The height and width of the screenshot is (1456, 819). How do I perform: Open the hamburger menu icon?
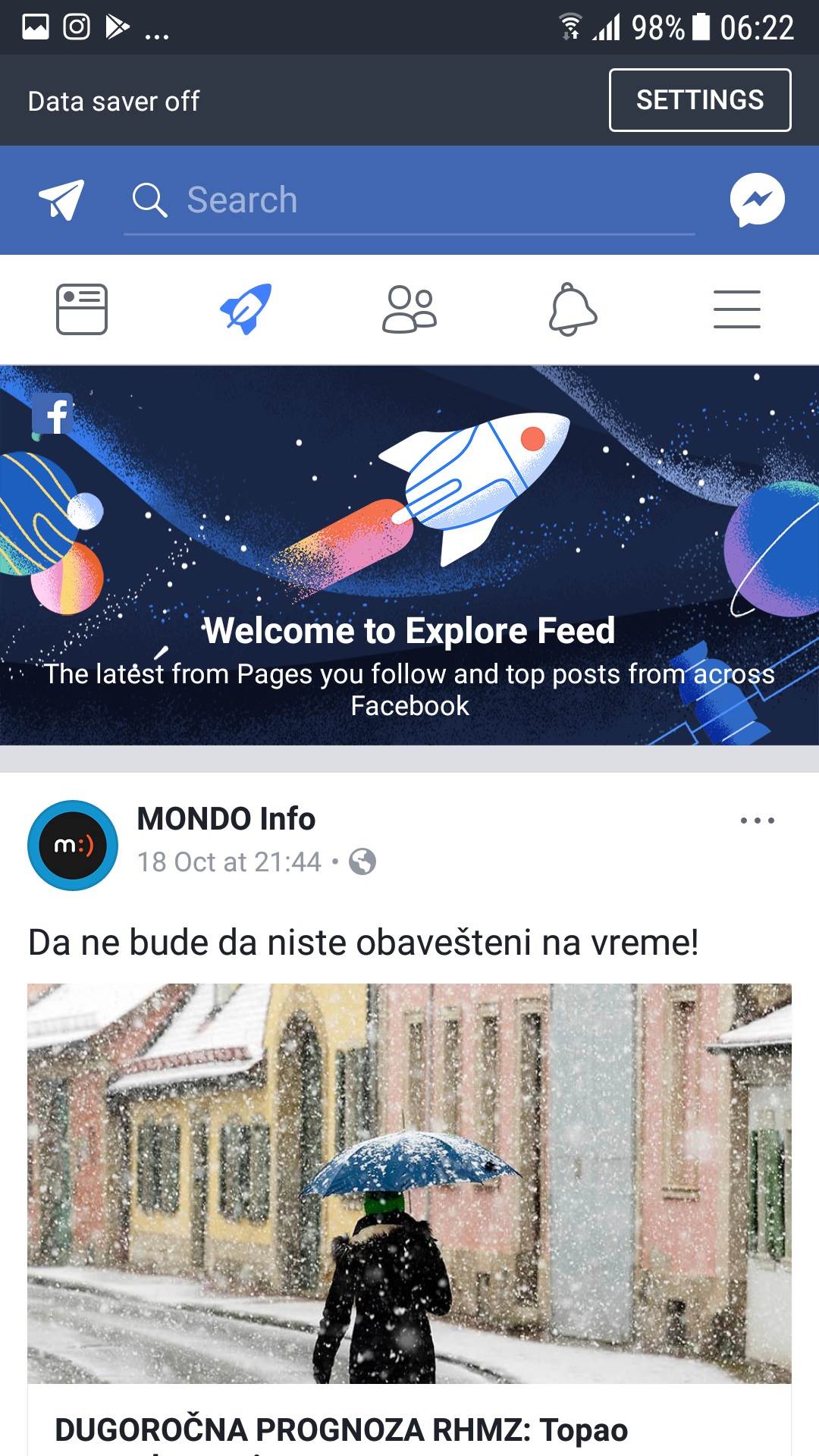pos(736,307)
